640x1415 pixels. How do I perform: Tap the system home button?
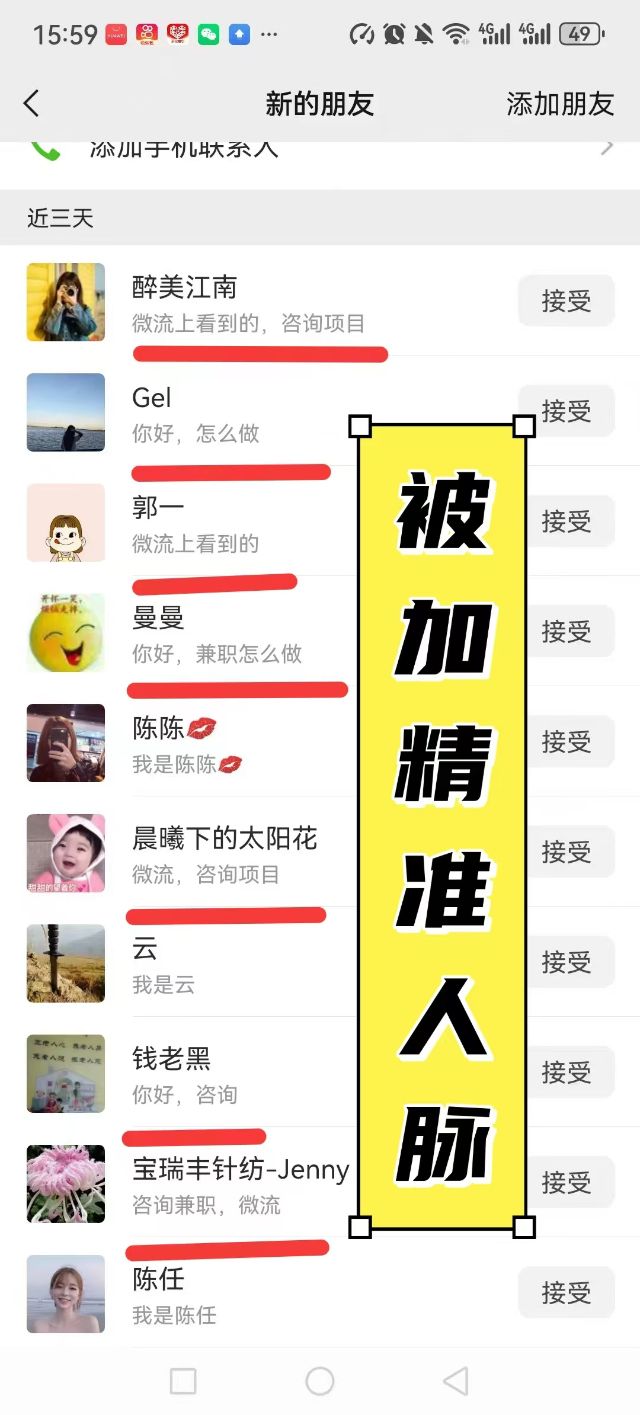point(319,1381)
